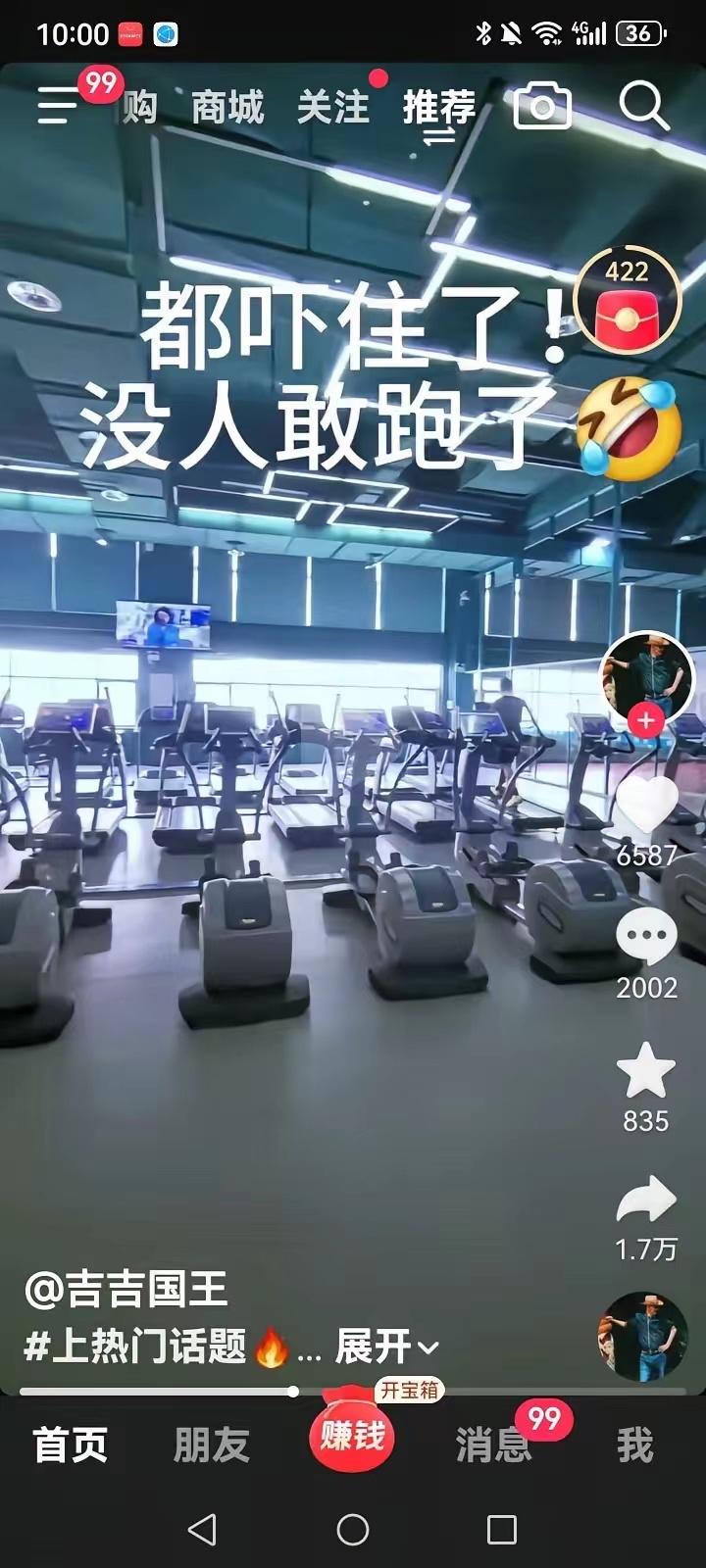Open the 商城 mall section

(228, 108)
